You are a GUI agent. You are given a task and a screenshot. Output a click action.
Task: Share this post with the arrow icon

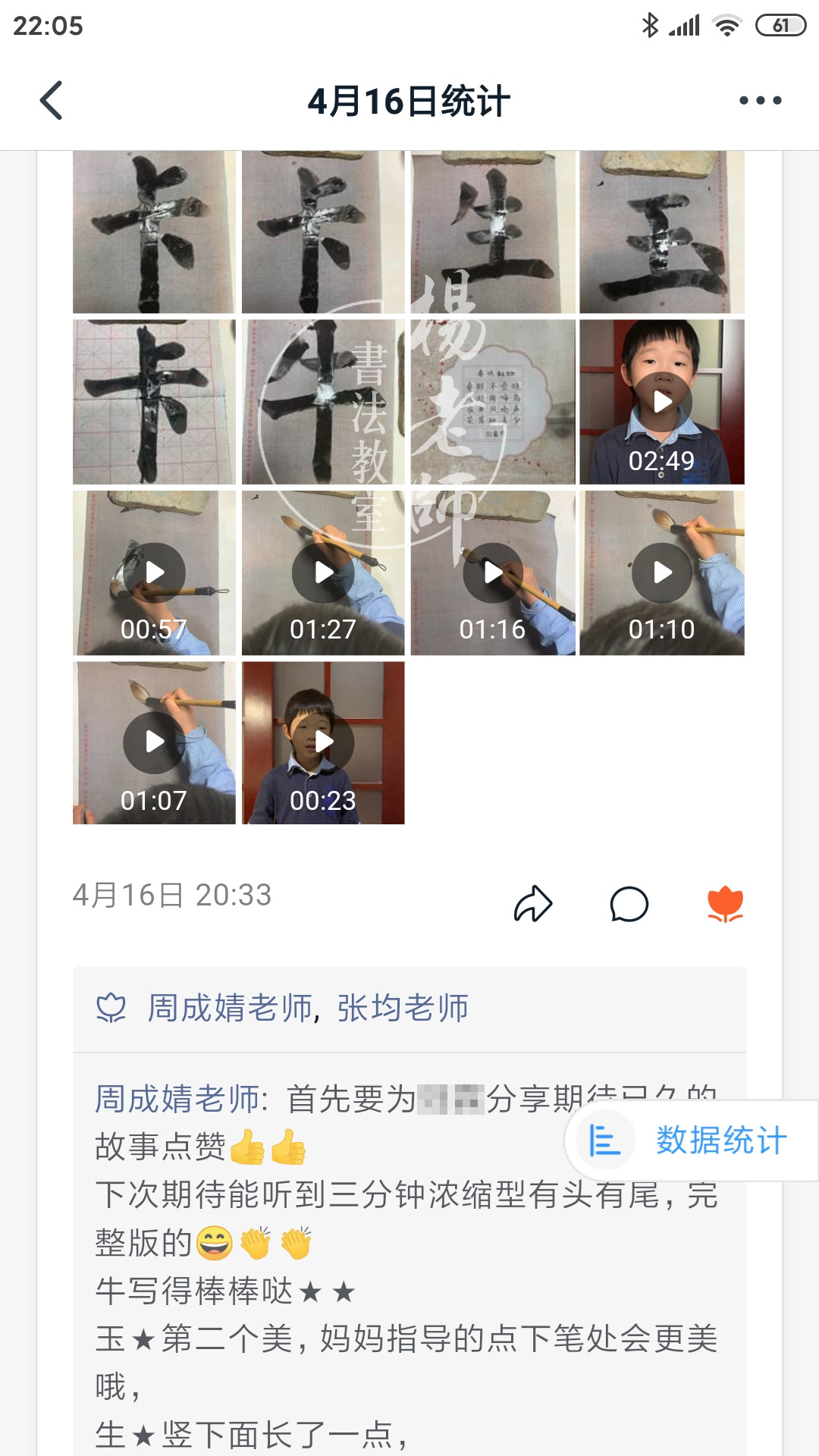(533, 904)
